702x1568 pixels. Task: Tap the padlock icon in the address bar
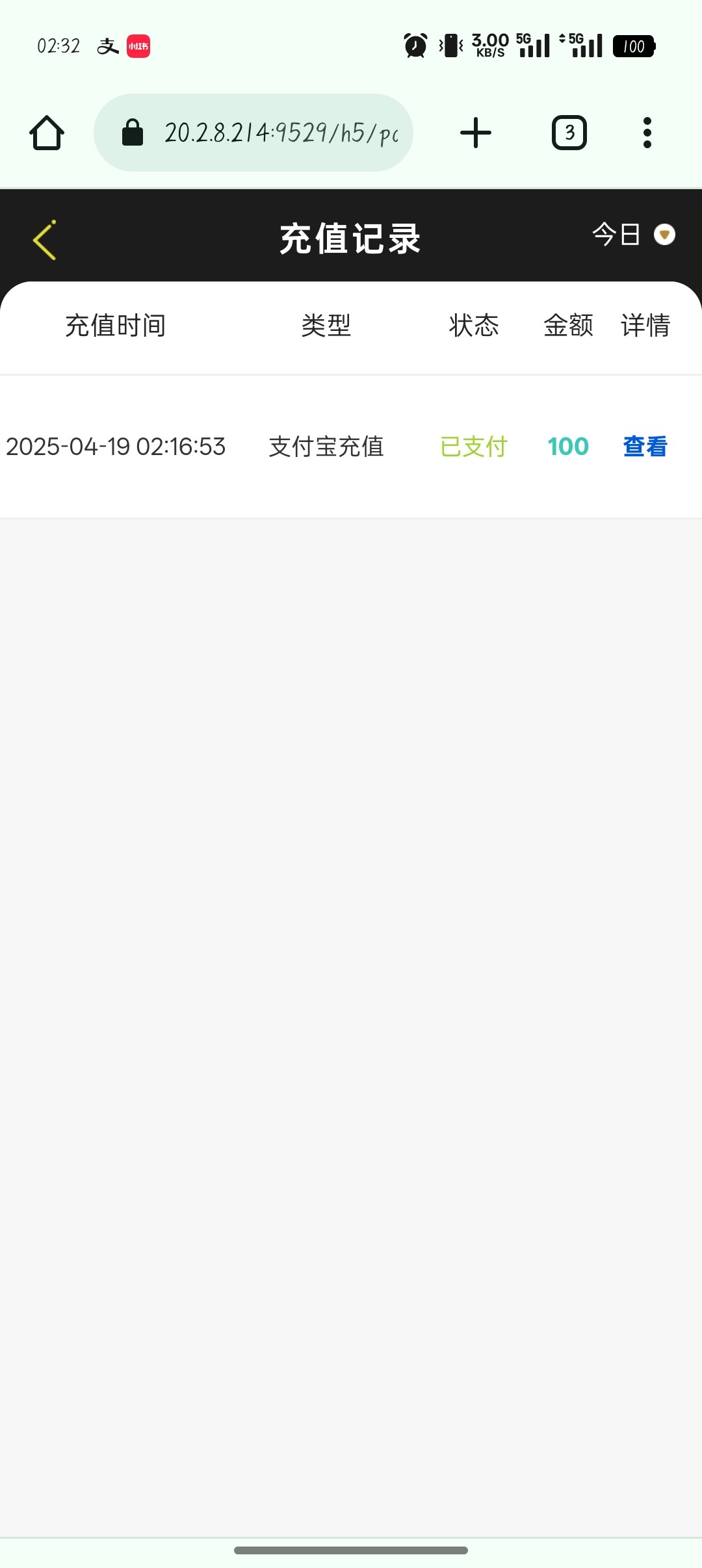[133, 132]
